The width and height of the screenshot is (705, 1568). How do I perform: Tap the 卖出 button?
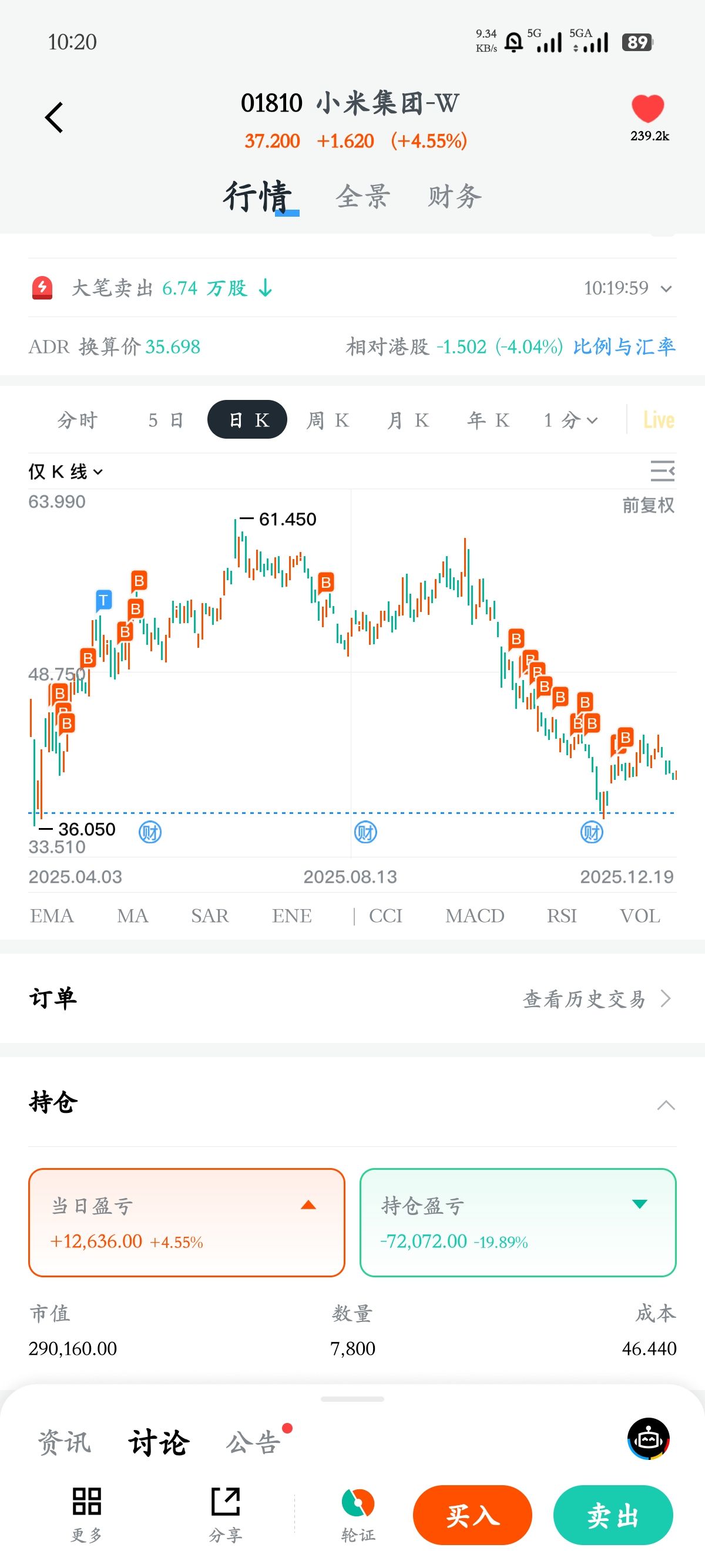click(x=612, y=1515)
